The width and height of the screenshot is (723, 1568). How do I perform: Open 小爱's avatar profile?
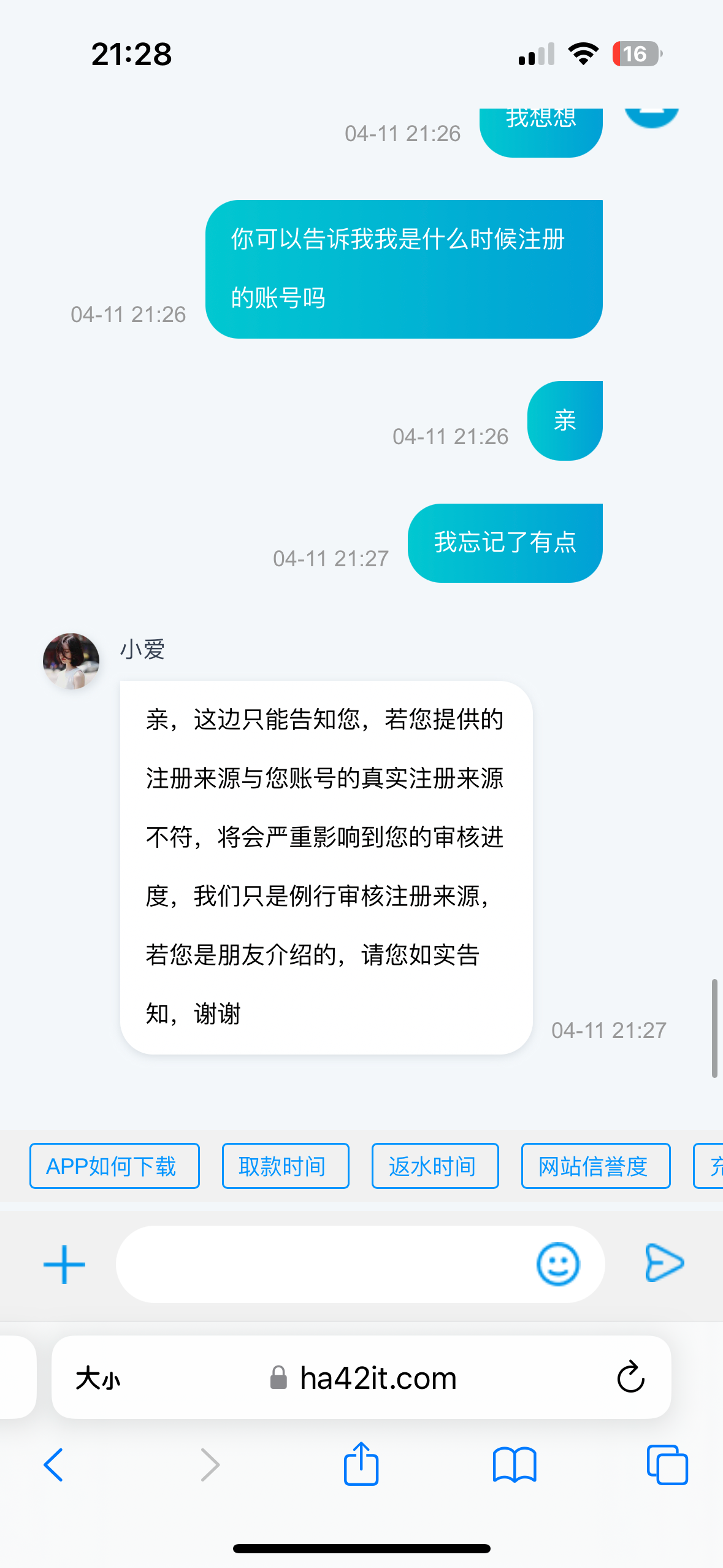[71, 661]
